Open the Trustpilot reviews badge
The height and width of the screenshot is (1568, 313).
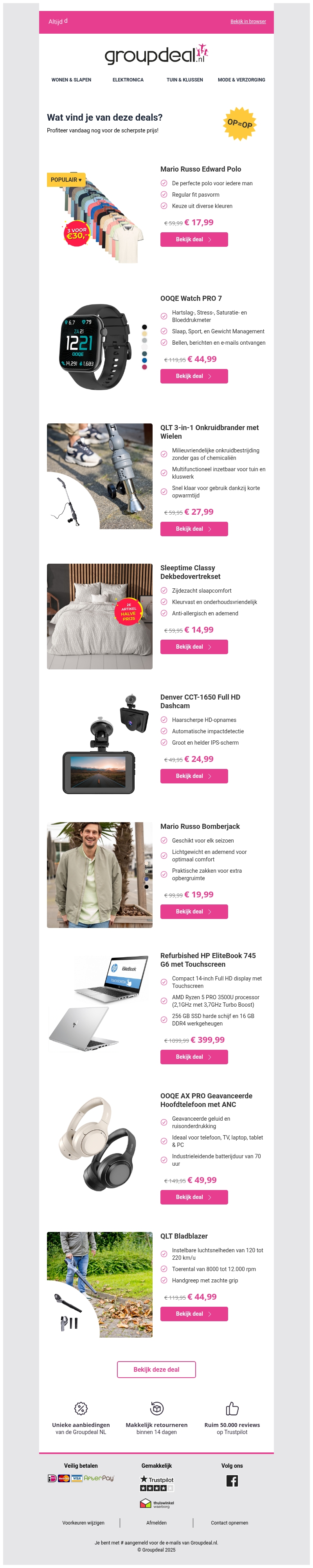pos(157,1483)
